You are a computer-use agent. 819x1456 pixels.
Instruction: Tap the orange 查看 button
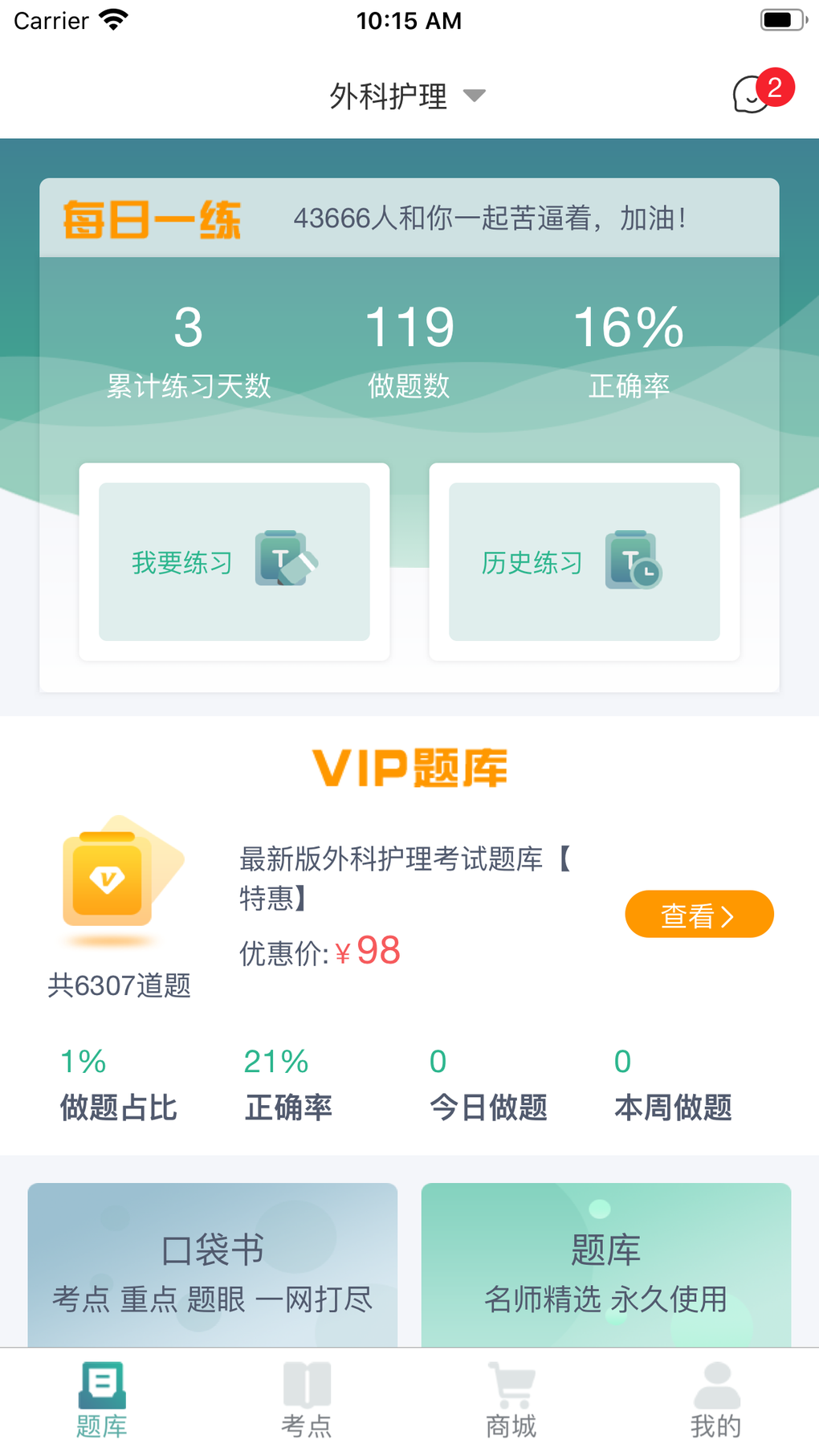pyautogui.click(x=699, y=914)
